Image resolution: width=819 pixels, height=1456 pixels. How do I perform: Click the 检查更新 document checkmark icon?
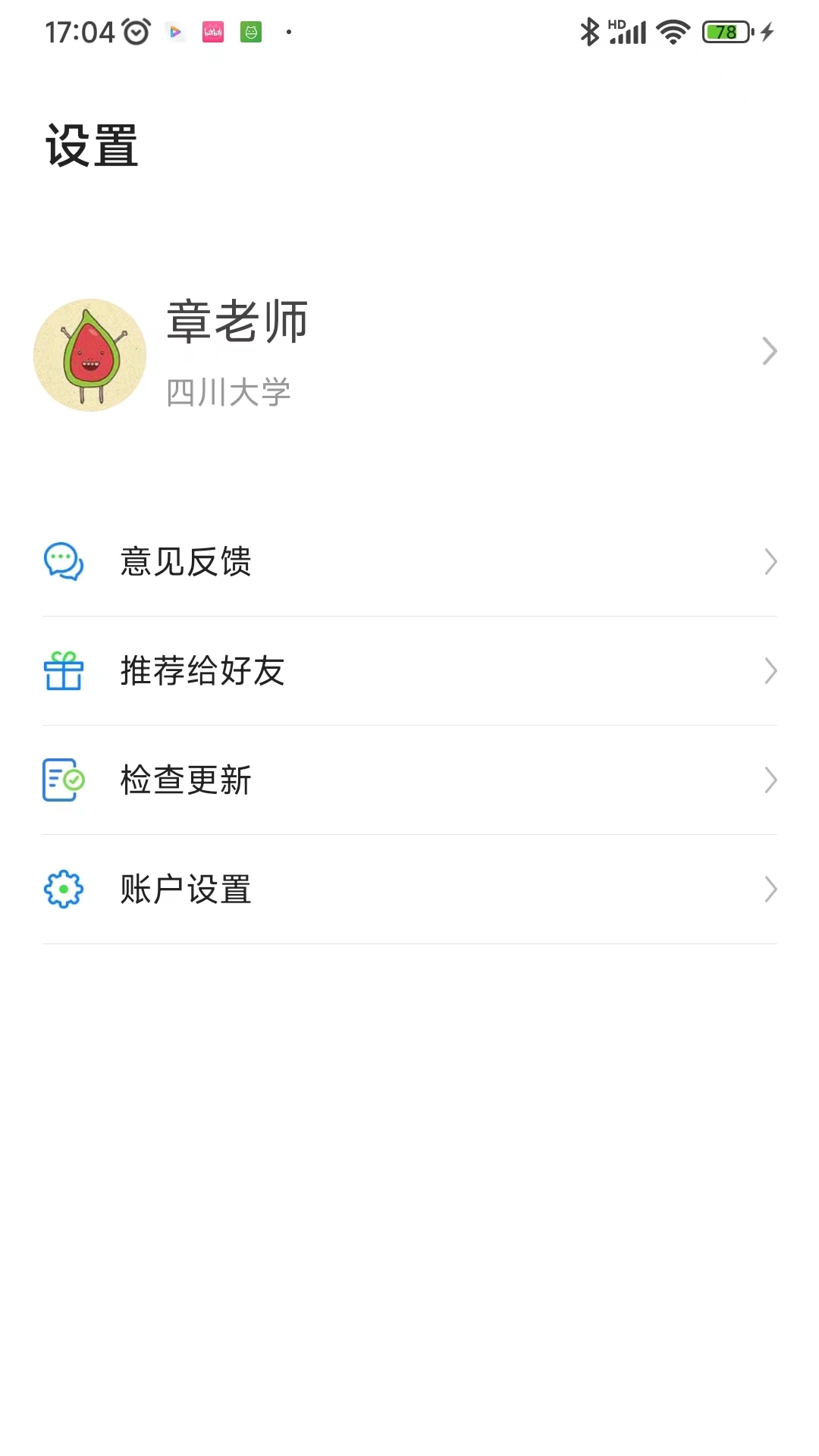click(63, 780)
